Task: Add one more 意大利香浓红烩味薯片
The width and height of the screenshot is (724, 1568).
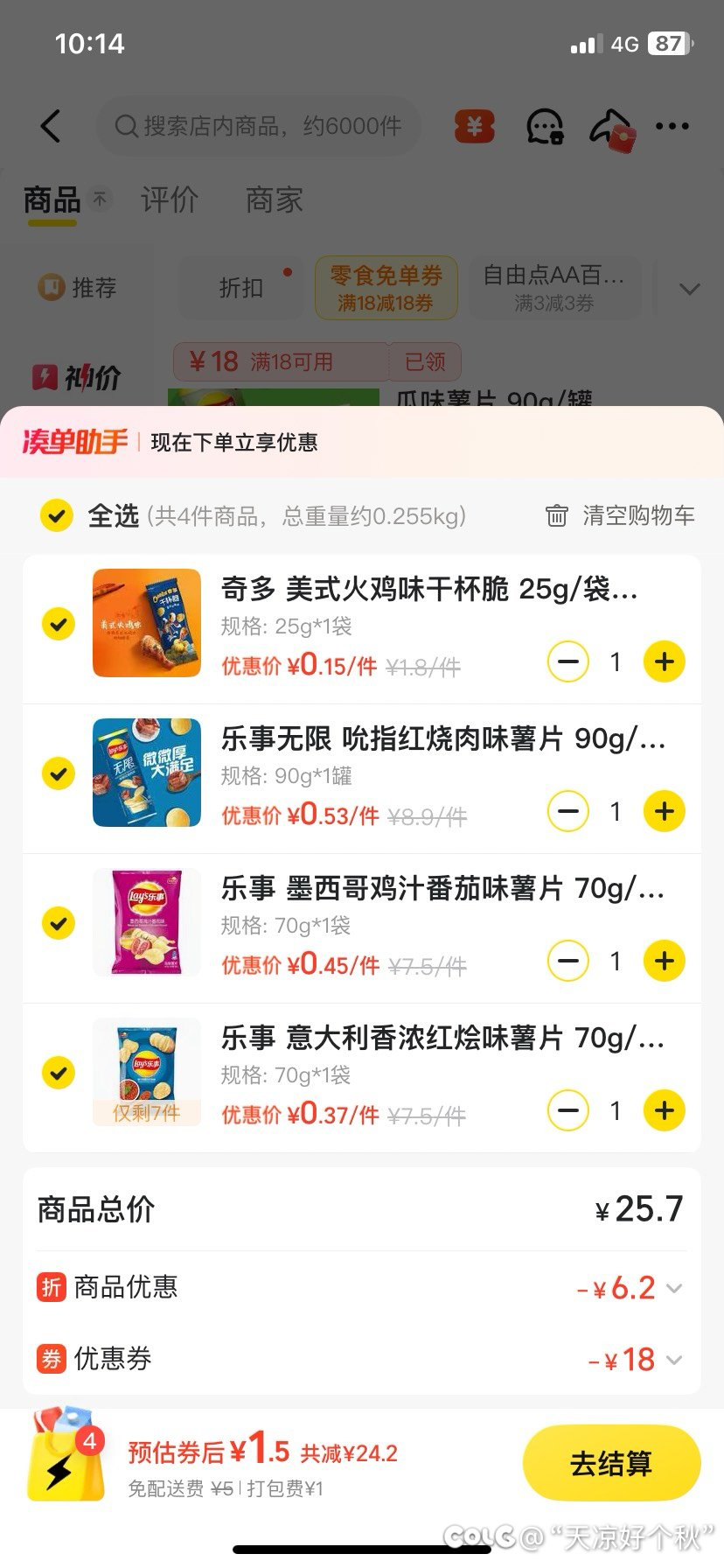Action: [x=665, y=1110]
